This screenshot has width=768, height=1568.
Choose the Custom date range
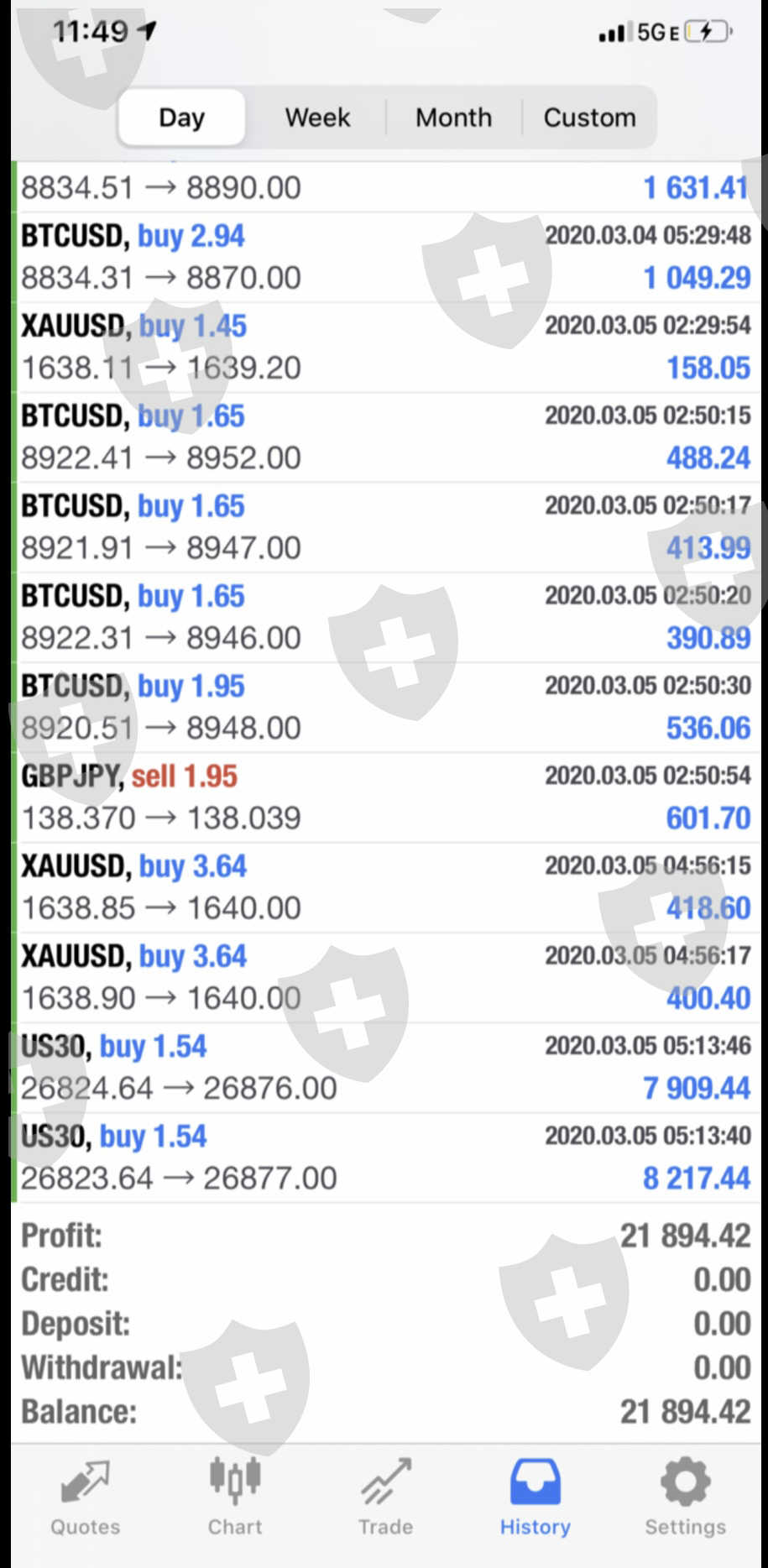589,118
